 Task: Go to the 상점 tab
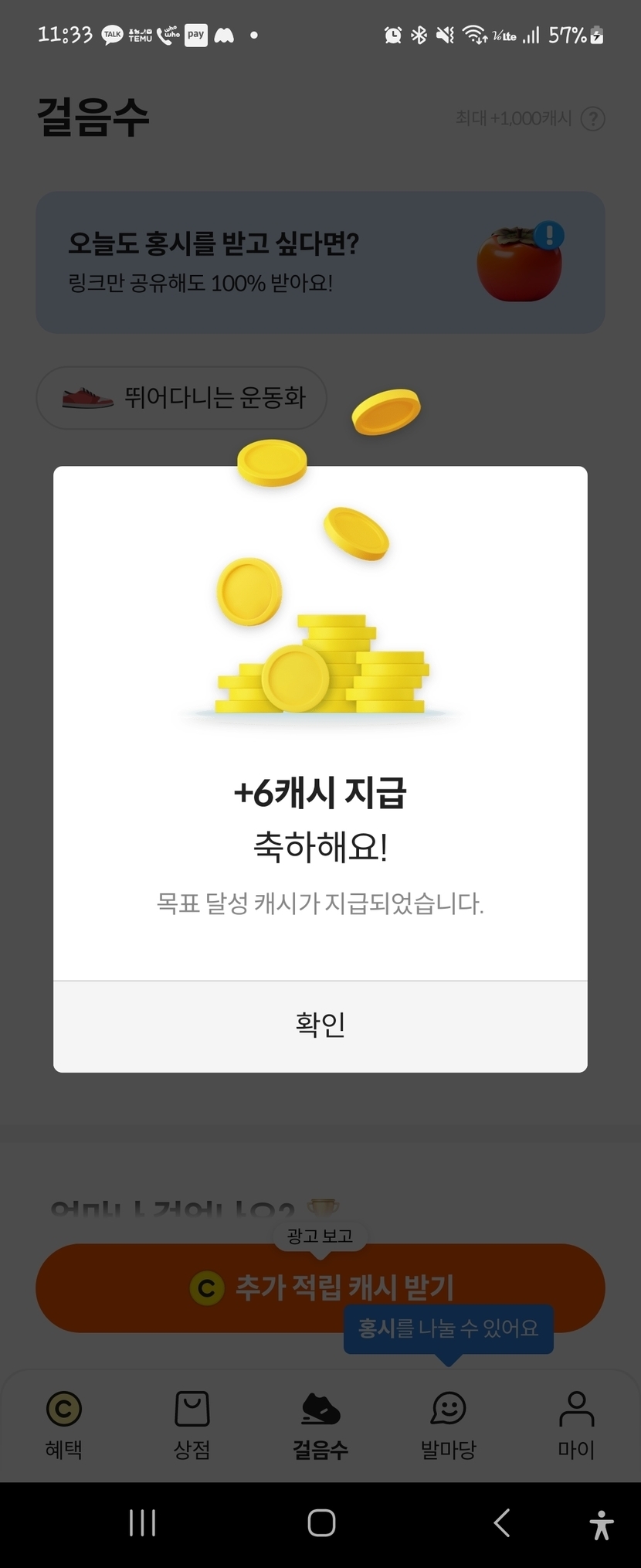coord(192,1424)
